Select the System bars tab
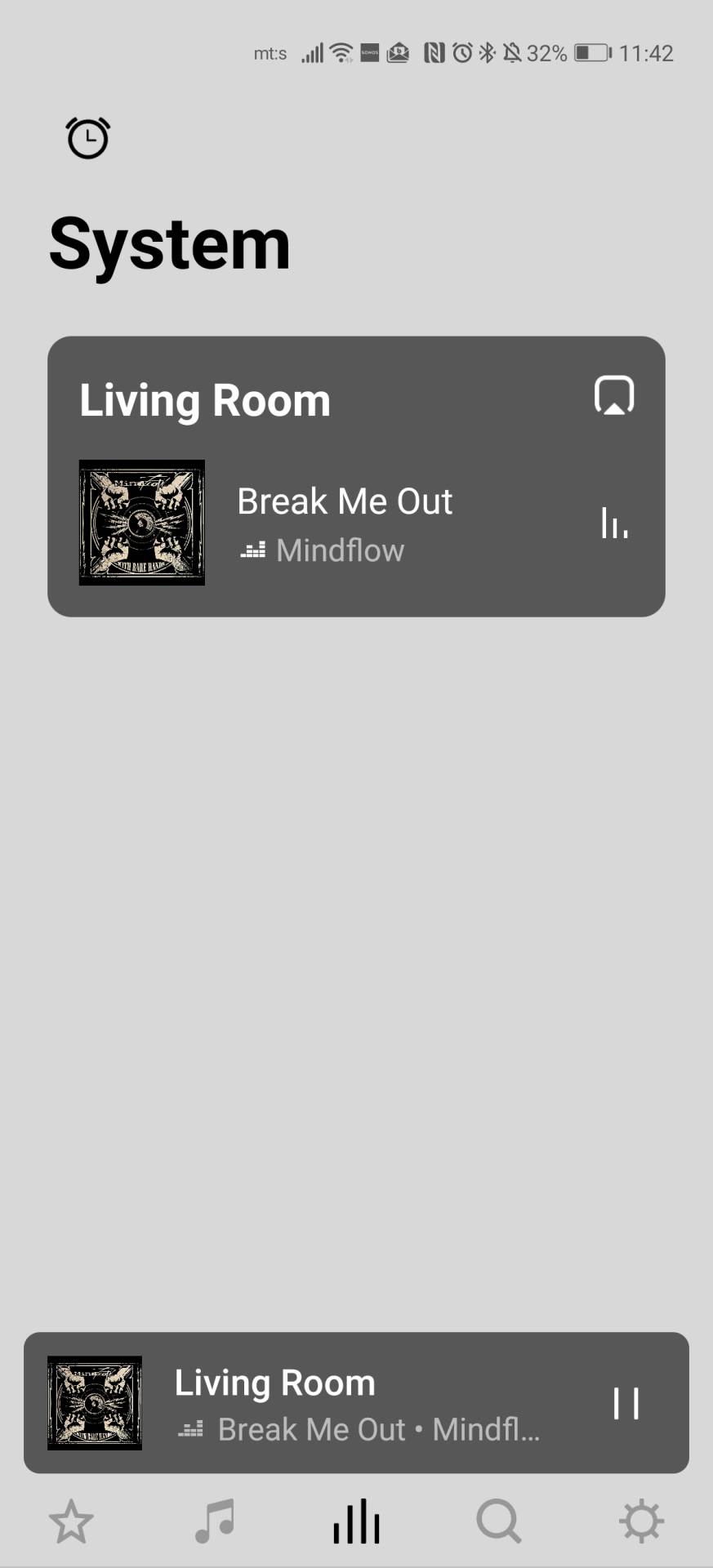The image size is (713, 1568). click(x=357, y=1522)
